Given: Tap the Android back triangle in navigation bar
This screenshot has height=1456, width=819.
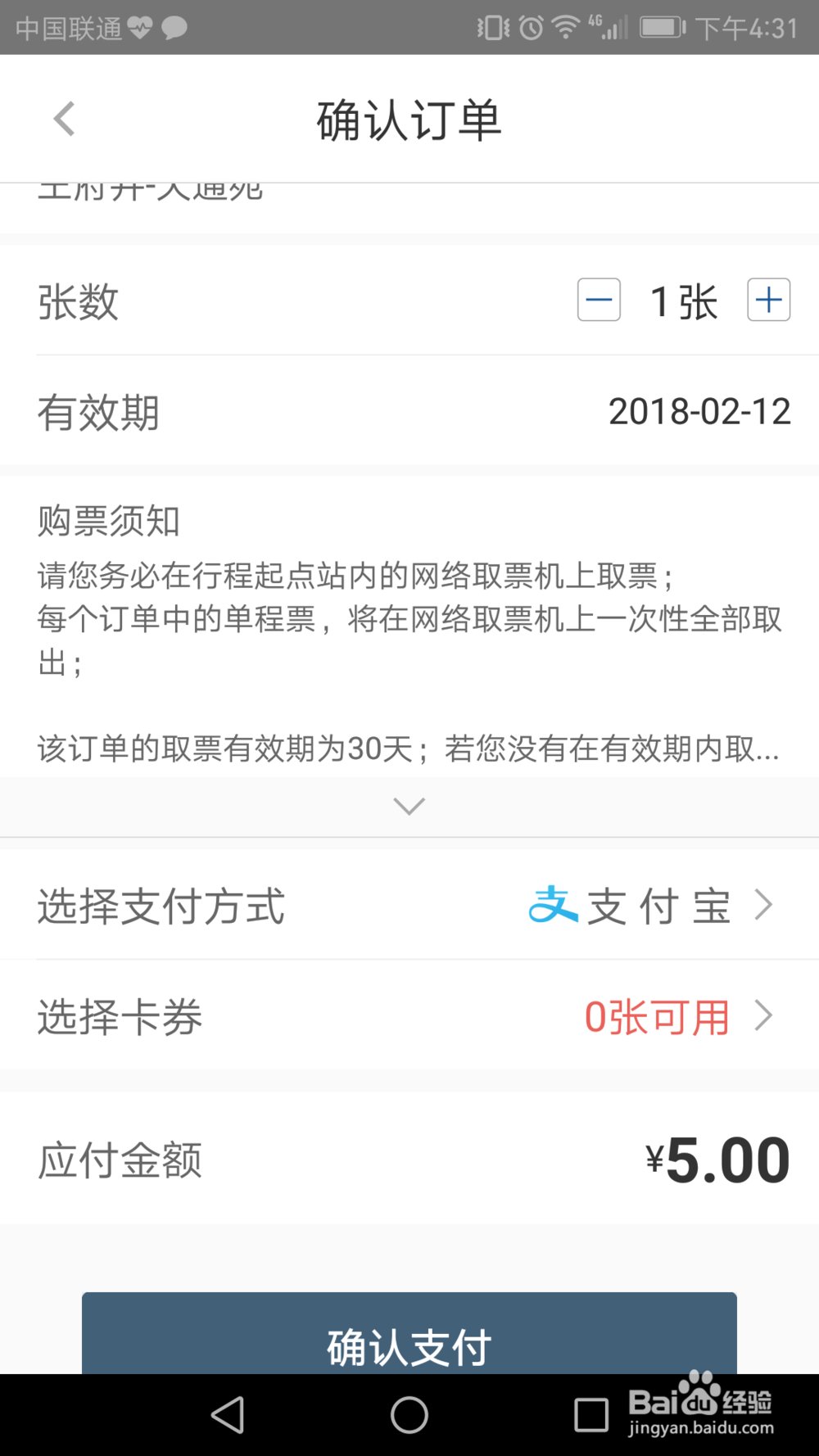Looking at the screenshot, I should click(x=229, y=1413).
